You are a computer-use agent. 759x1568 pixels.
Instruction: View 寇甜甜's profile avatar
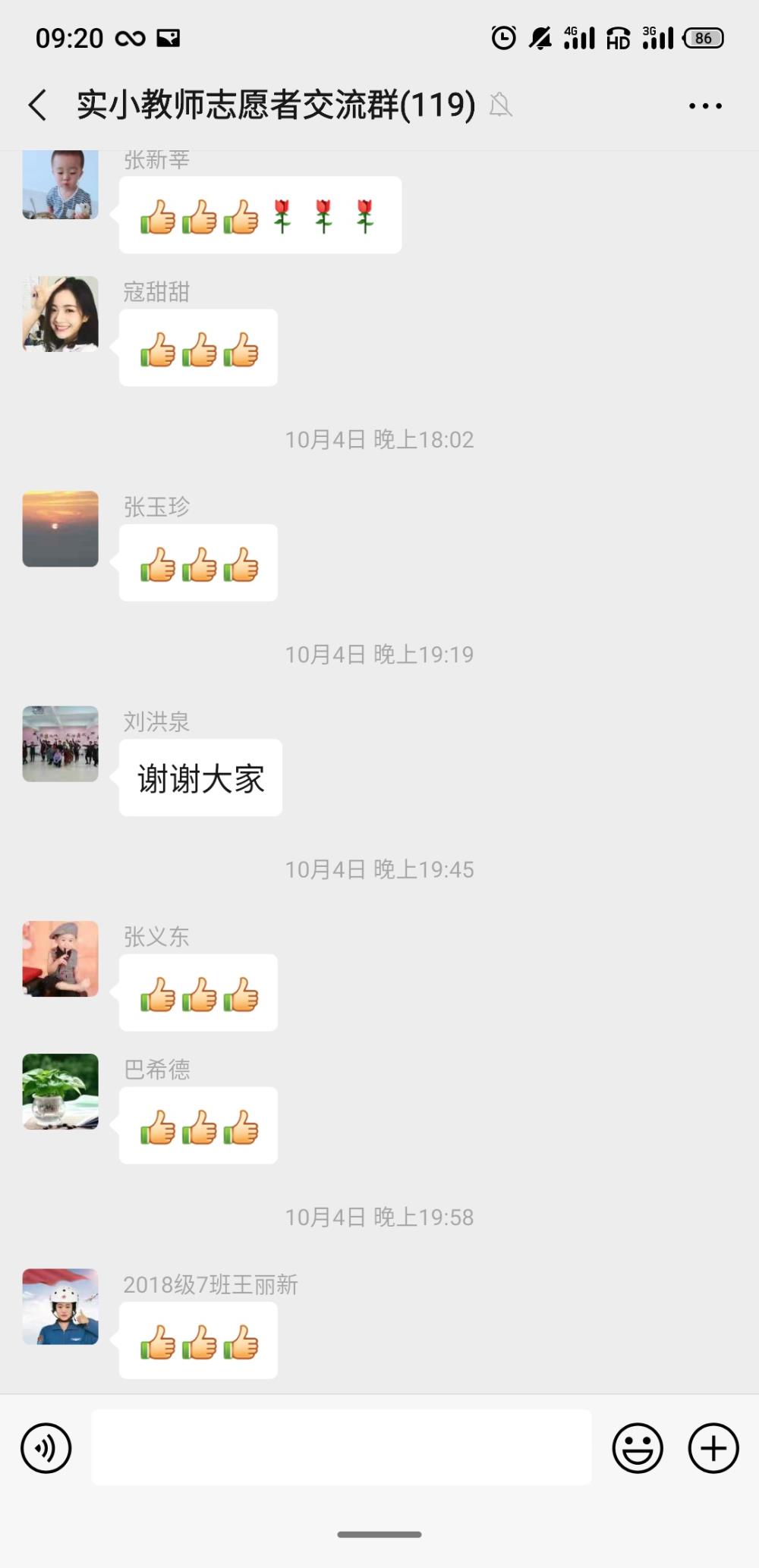point(61,314)
